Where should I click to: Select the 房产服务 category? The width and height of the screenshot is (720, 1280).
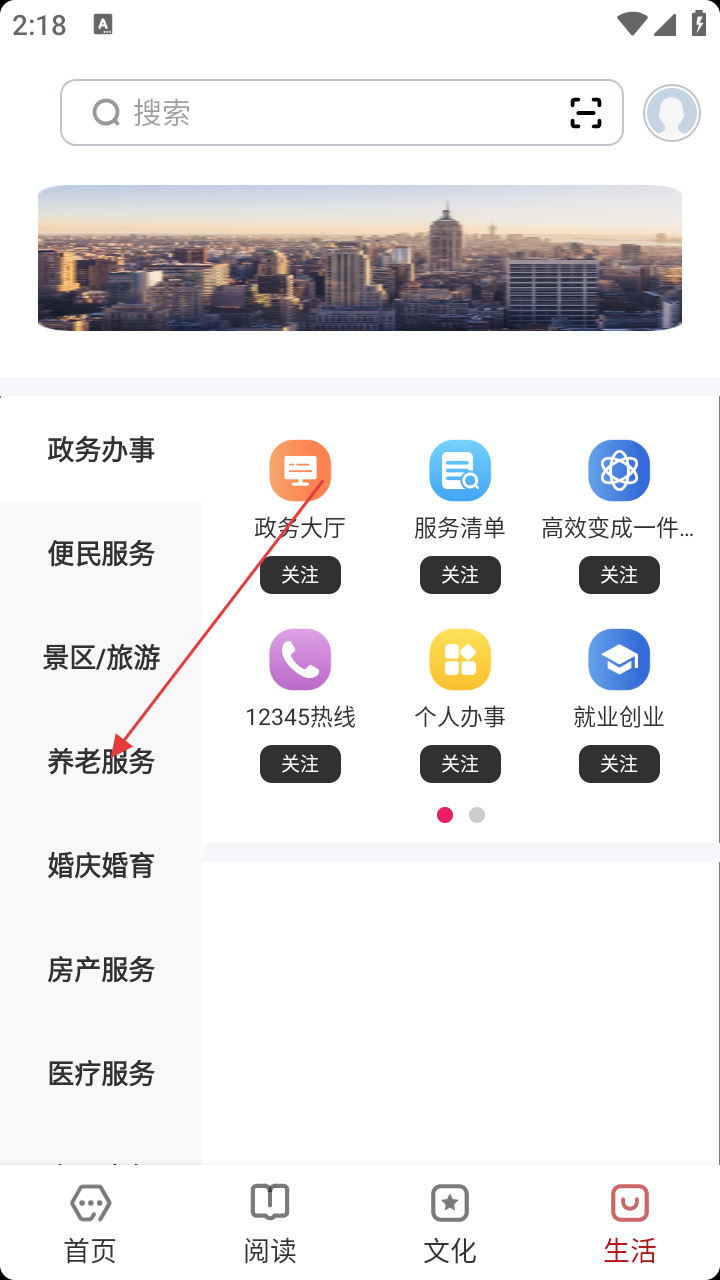click(x=101, y=969)
